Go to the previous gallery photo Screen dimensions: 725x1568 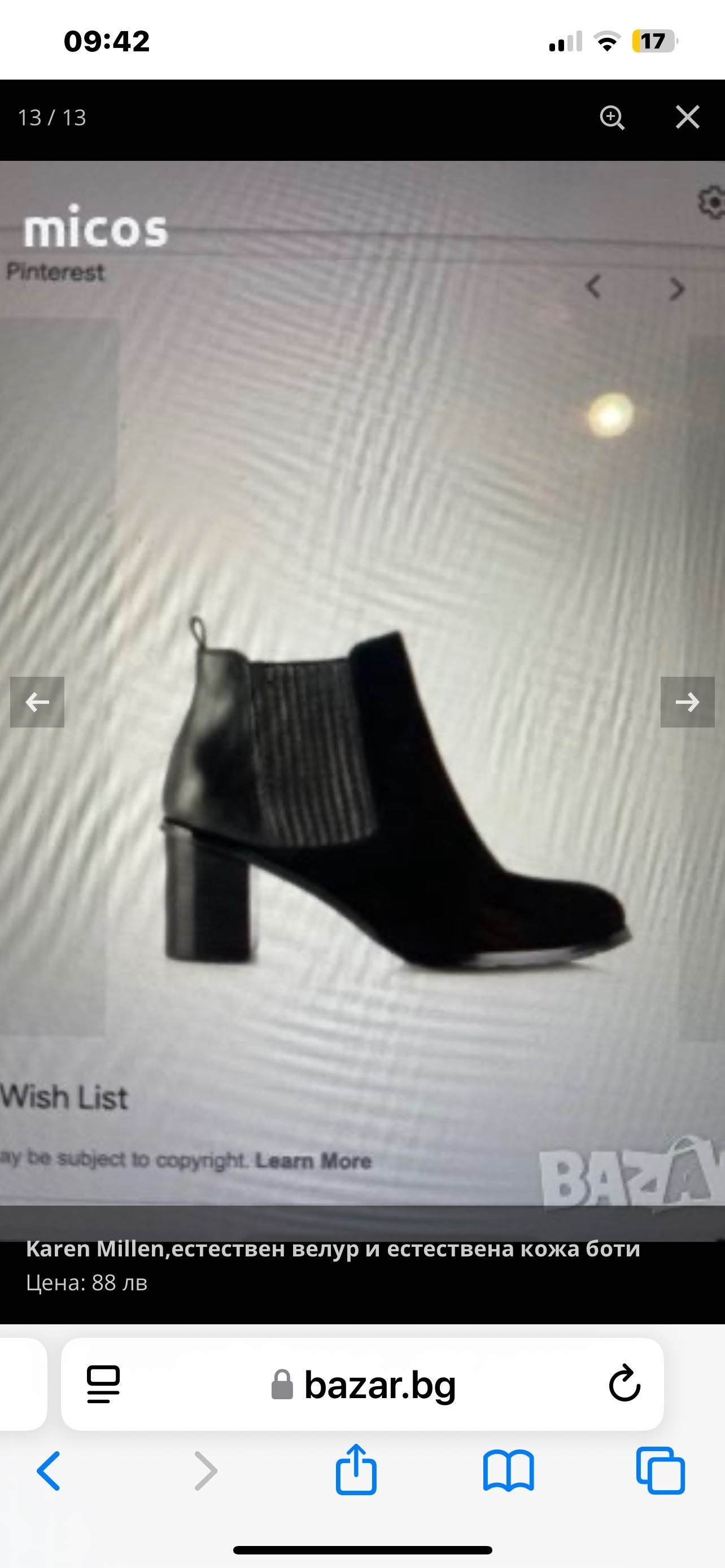pos(37,702)
